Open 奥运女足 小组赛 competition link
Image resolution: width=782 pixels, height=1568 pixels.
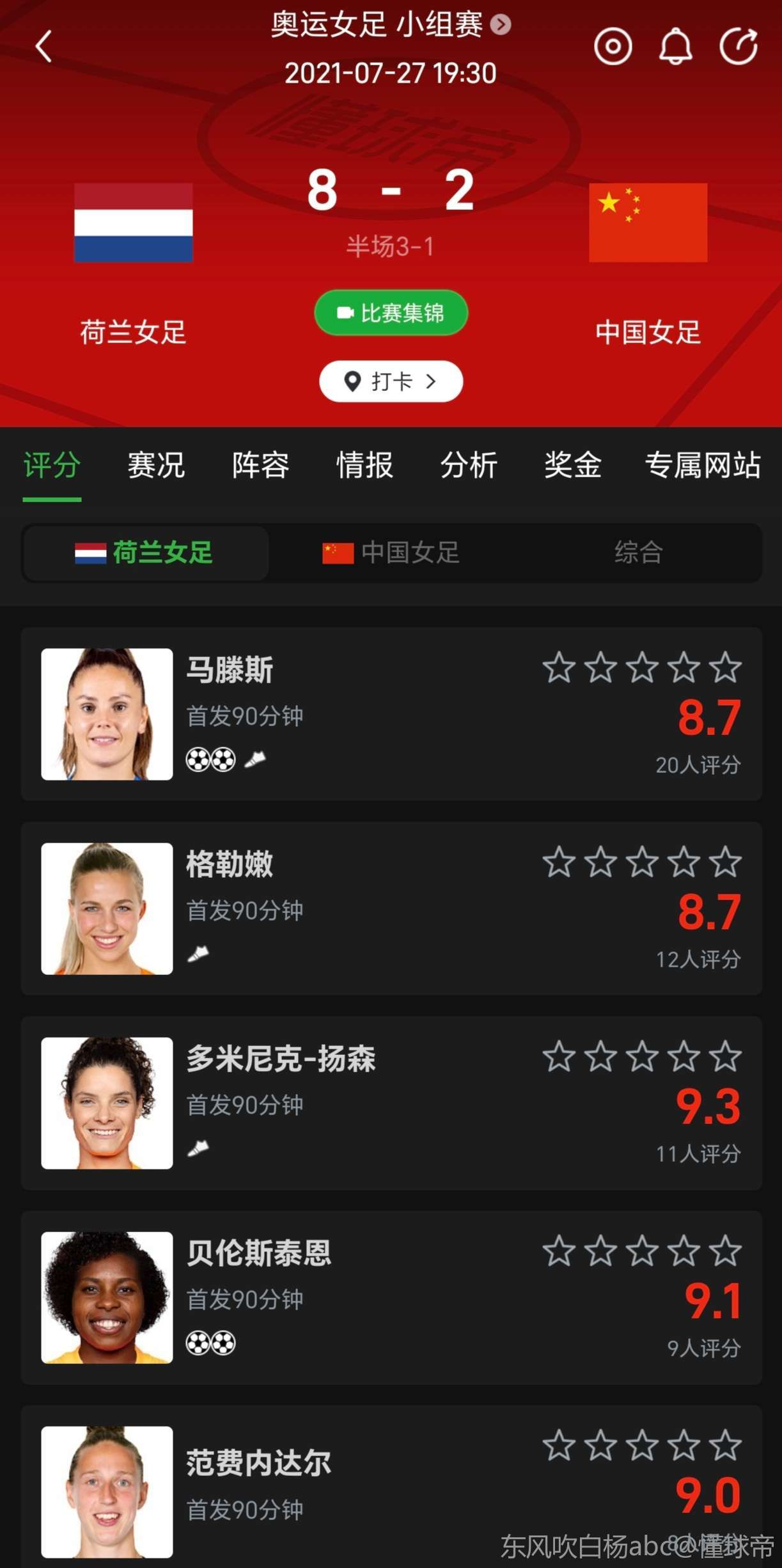point(390,25)
